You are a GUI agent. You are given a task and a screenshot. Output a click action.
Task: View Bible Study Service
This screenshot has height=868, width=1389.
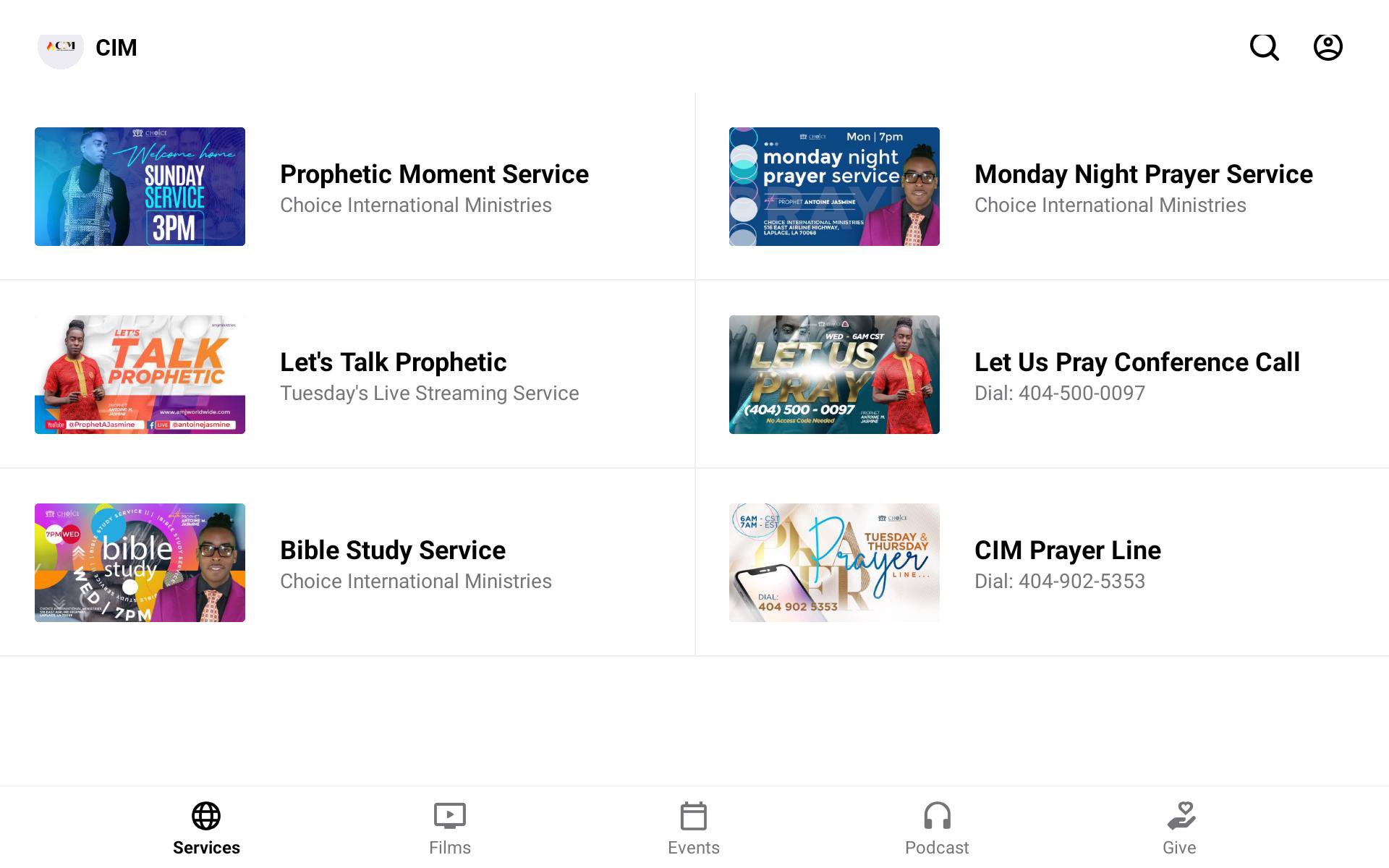392,550
